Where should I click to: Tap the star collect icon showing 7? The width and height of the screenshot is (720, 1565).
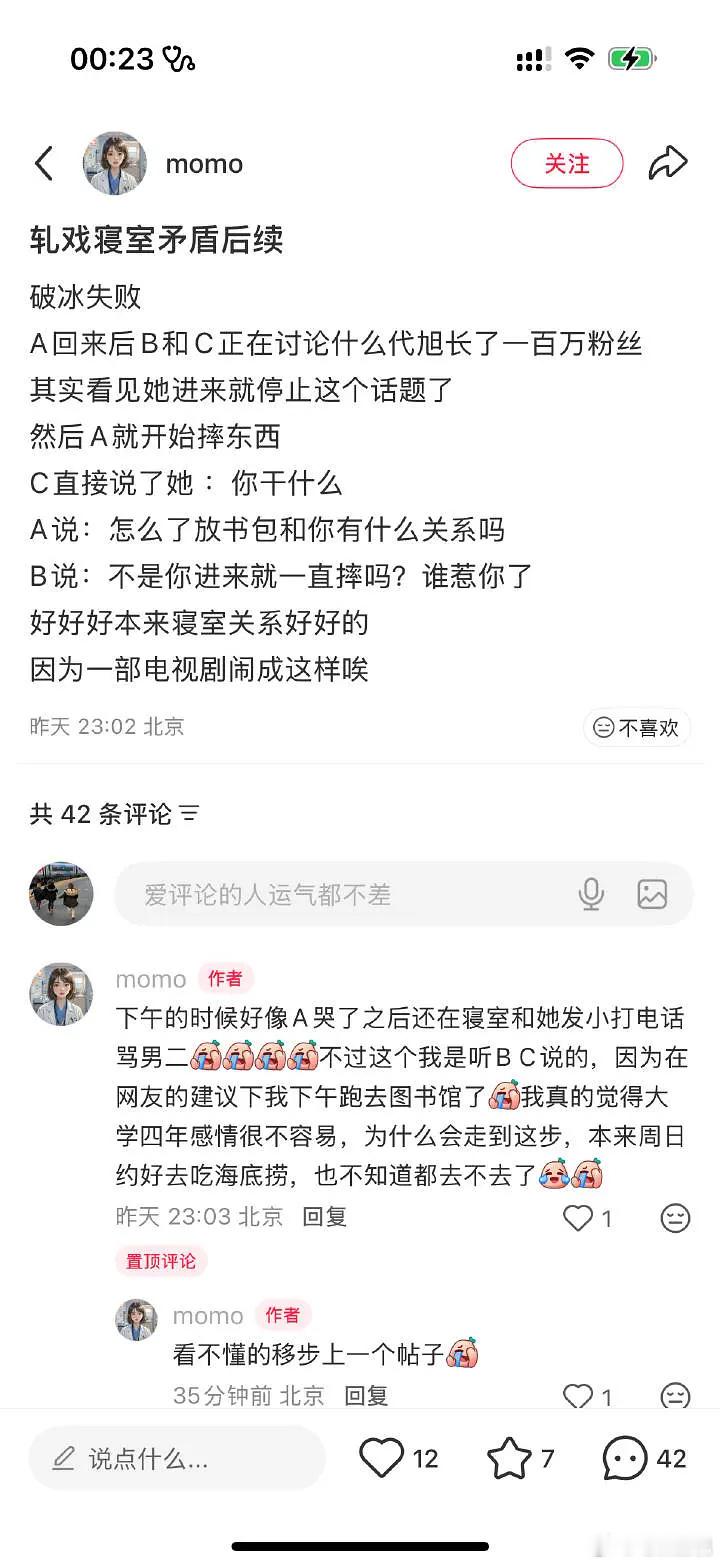point(511,1459)
